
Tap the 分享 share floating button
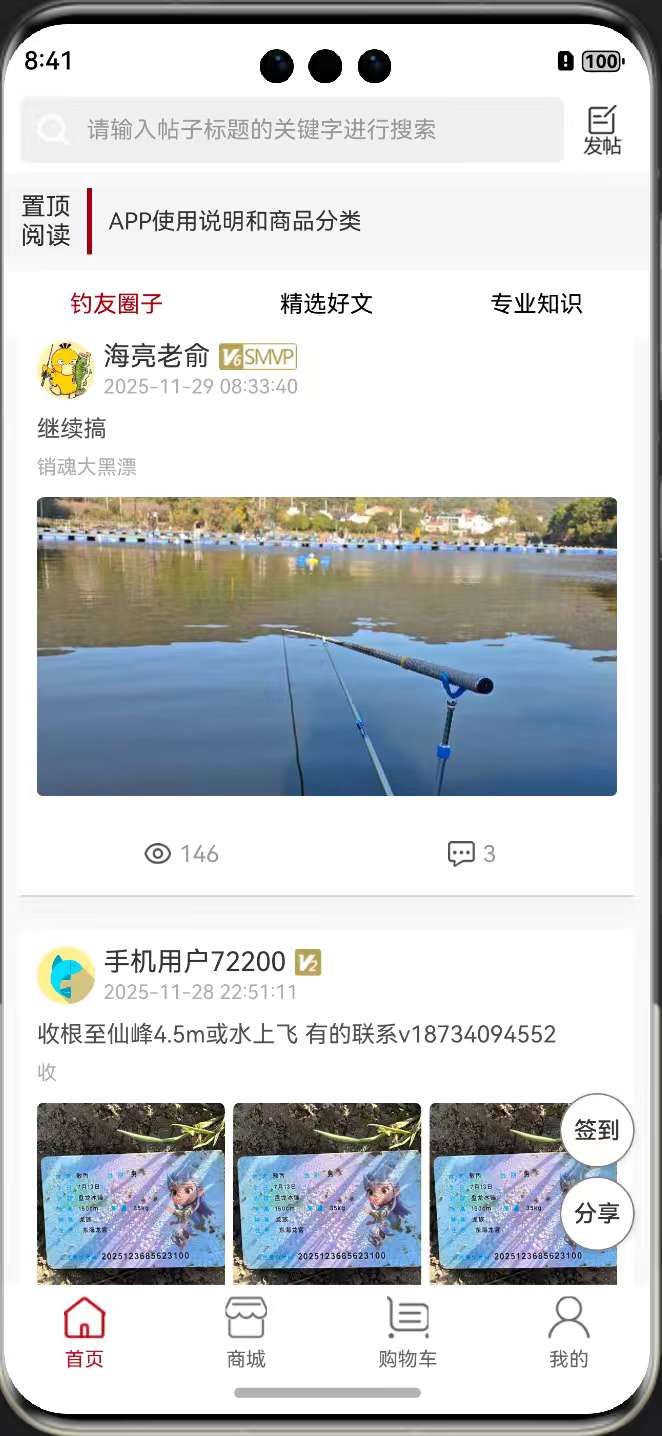(597, 1213)
